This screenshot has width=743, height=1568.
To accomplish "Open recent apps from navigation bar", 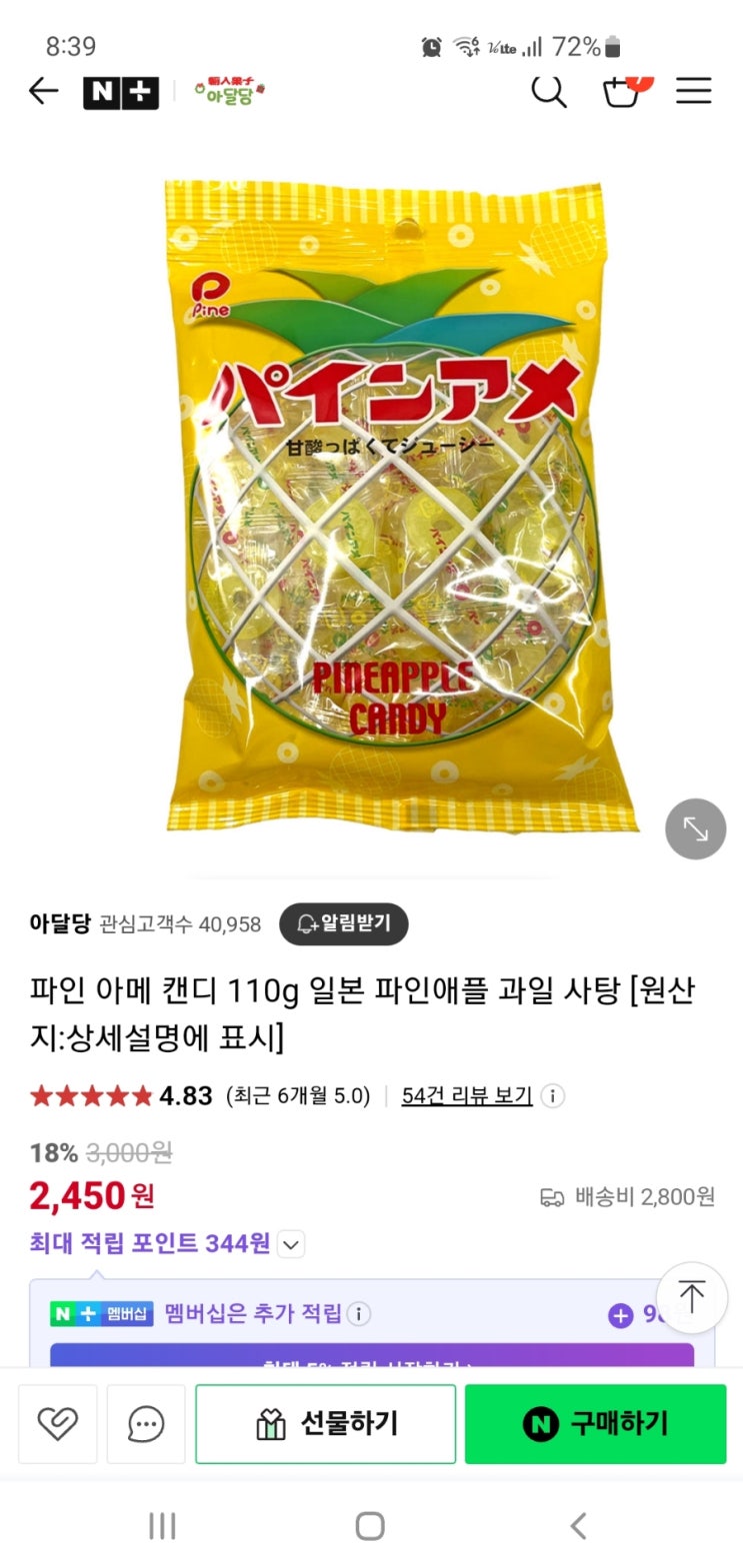I will [x=162, y=1526].
